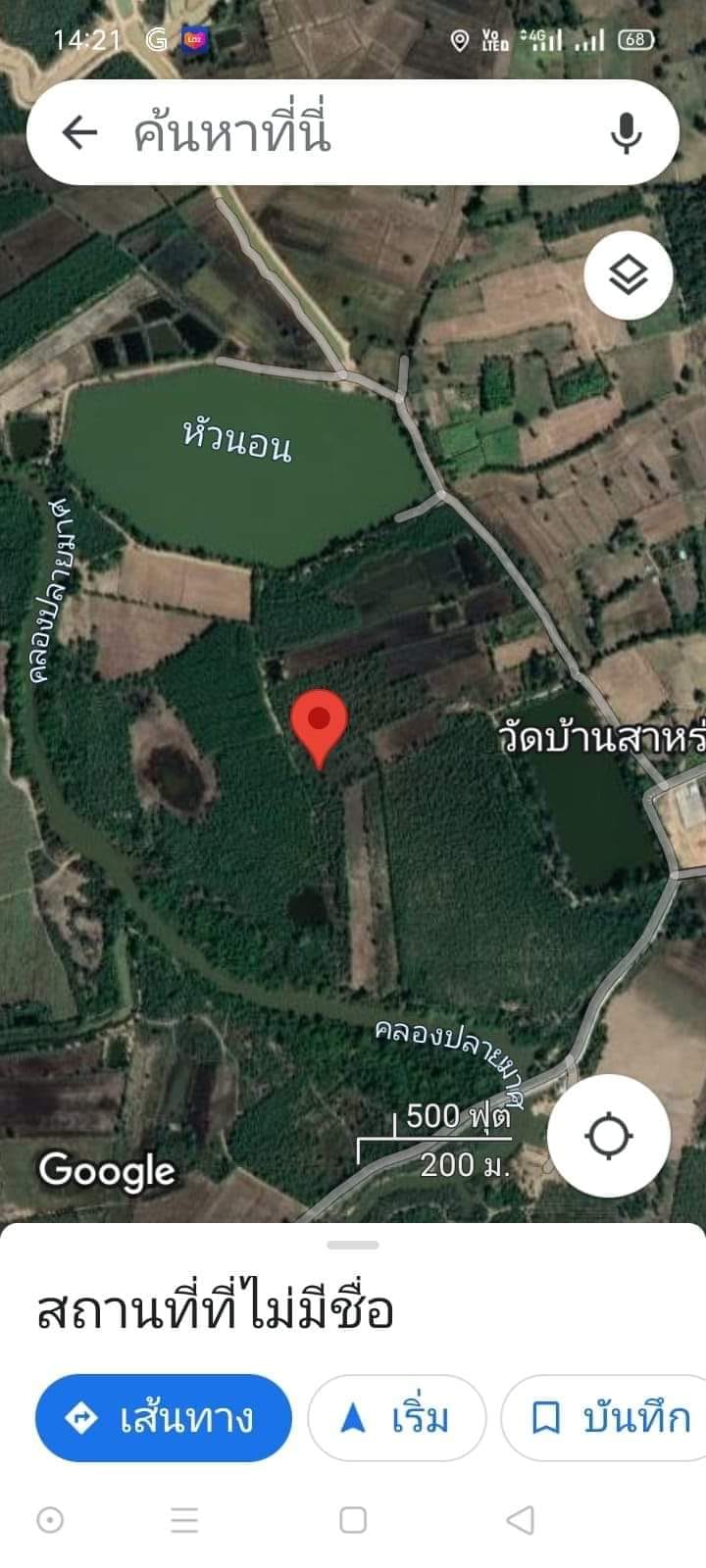
Task: Open the map layers selector
Action: [x=629, y=275]
